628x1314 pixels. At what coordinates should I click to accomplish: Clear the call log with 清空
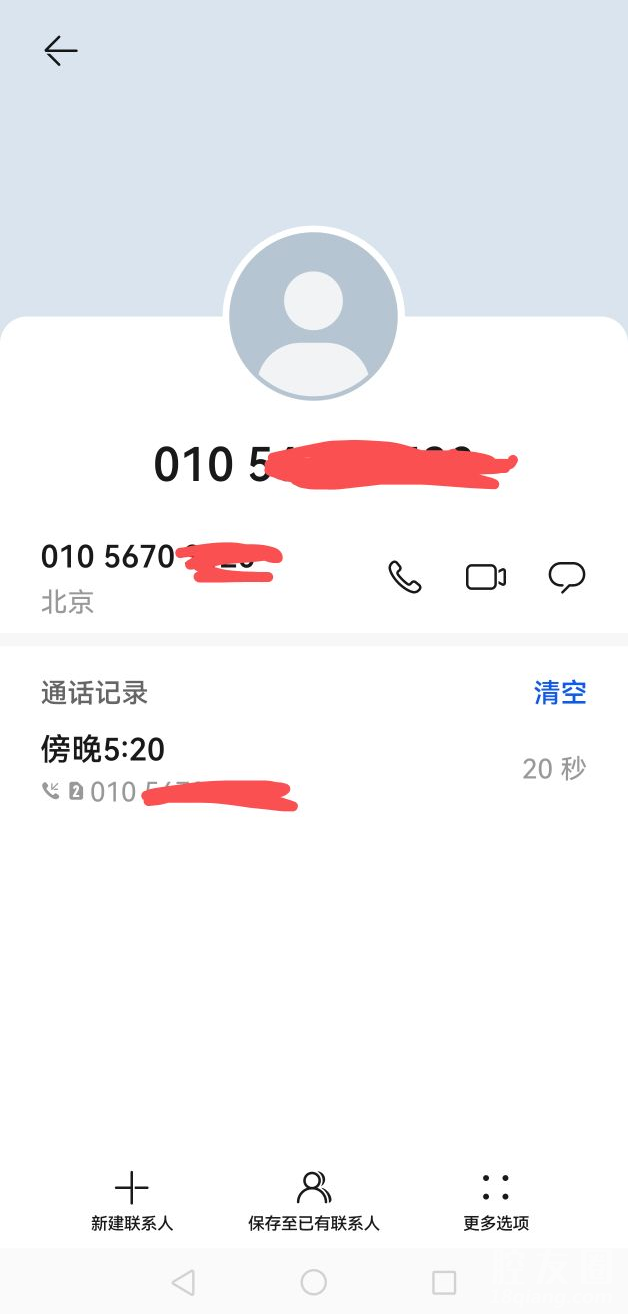point(560,693)
